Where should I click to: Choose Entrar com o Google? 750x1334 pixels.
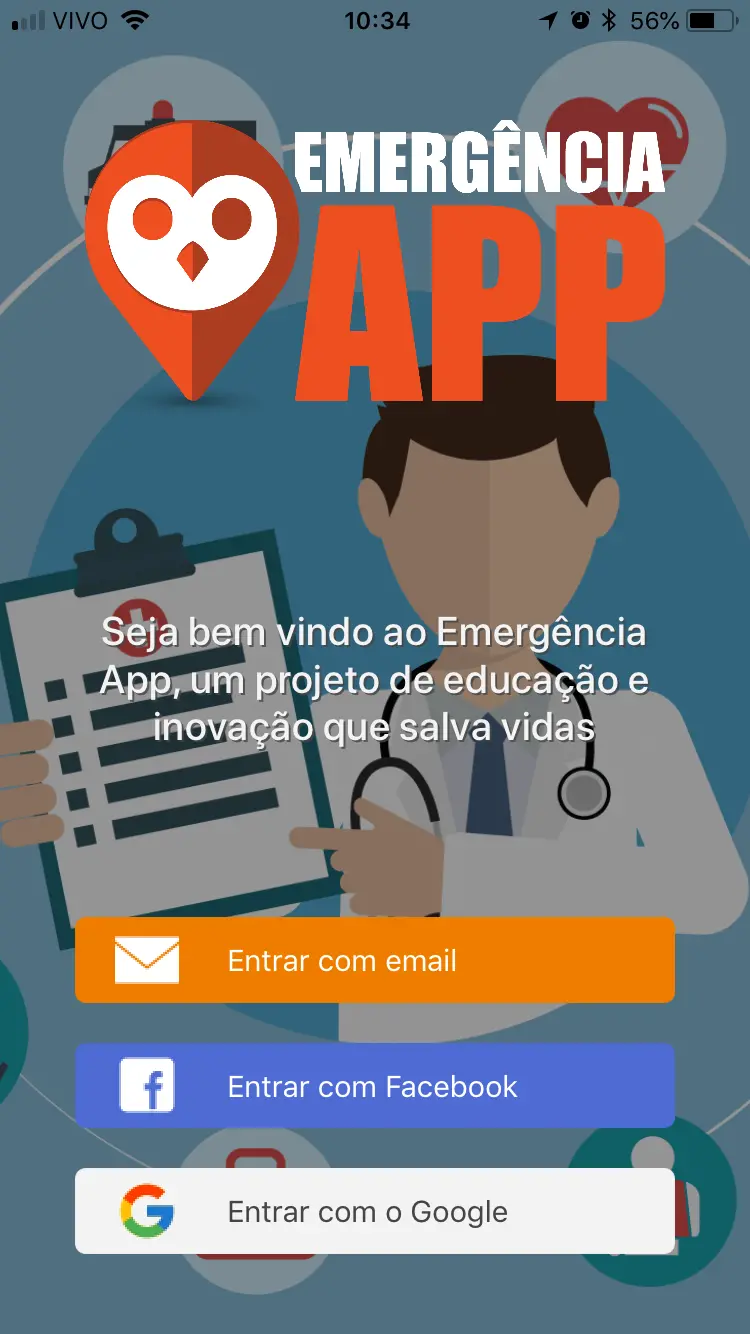point(375,1211)
